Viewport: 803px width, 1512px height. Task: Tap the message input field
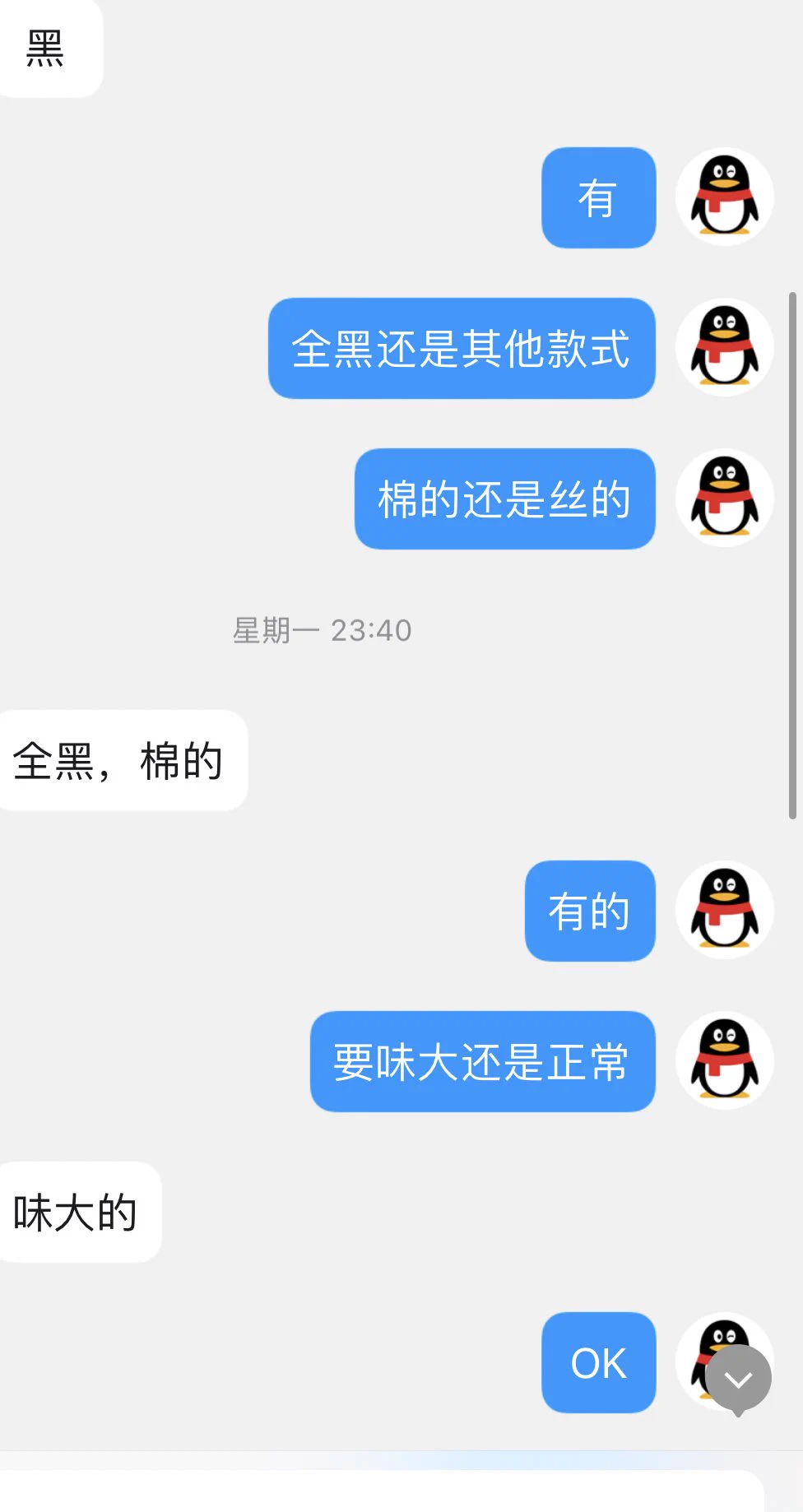pos(378,1493)
